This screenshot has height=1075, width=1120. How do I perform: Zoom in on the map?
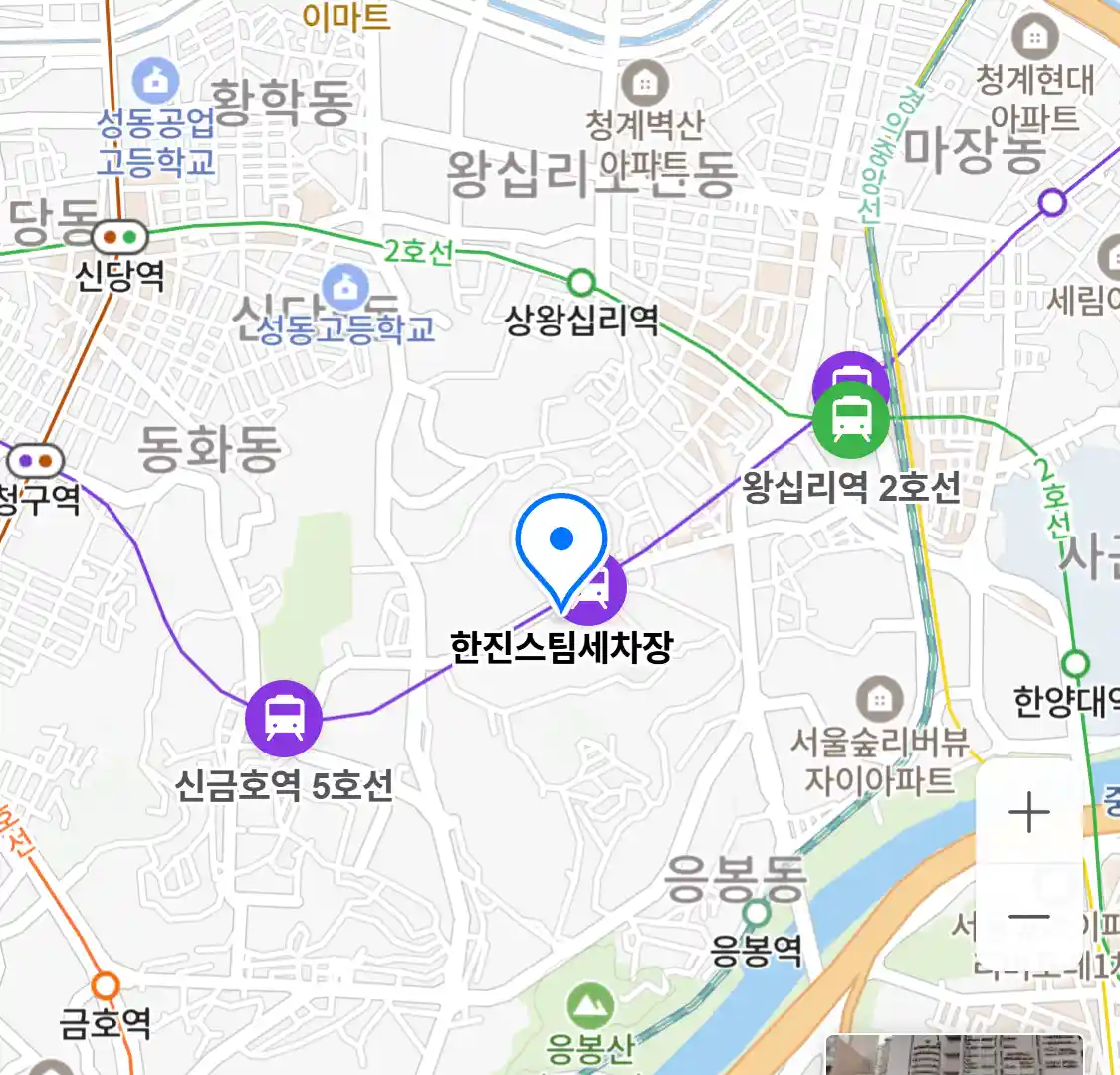pos(1028,813)
